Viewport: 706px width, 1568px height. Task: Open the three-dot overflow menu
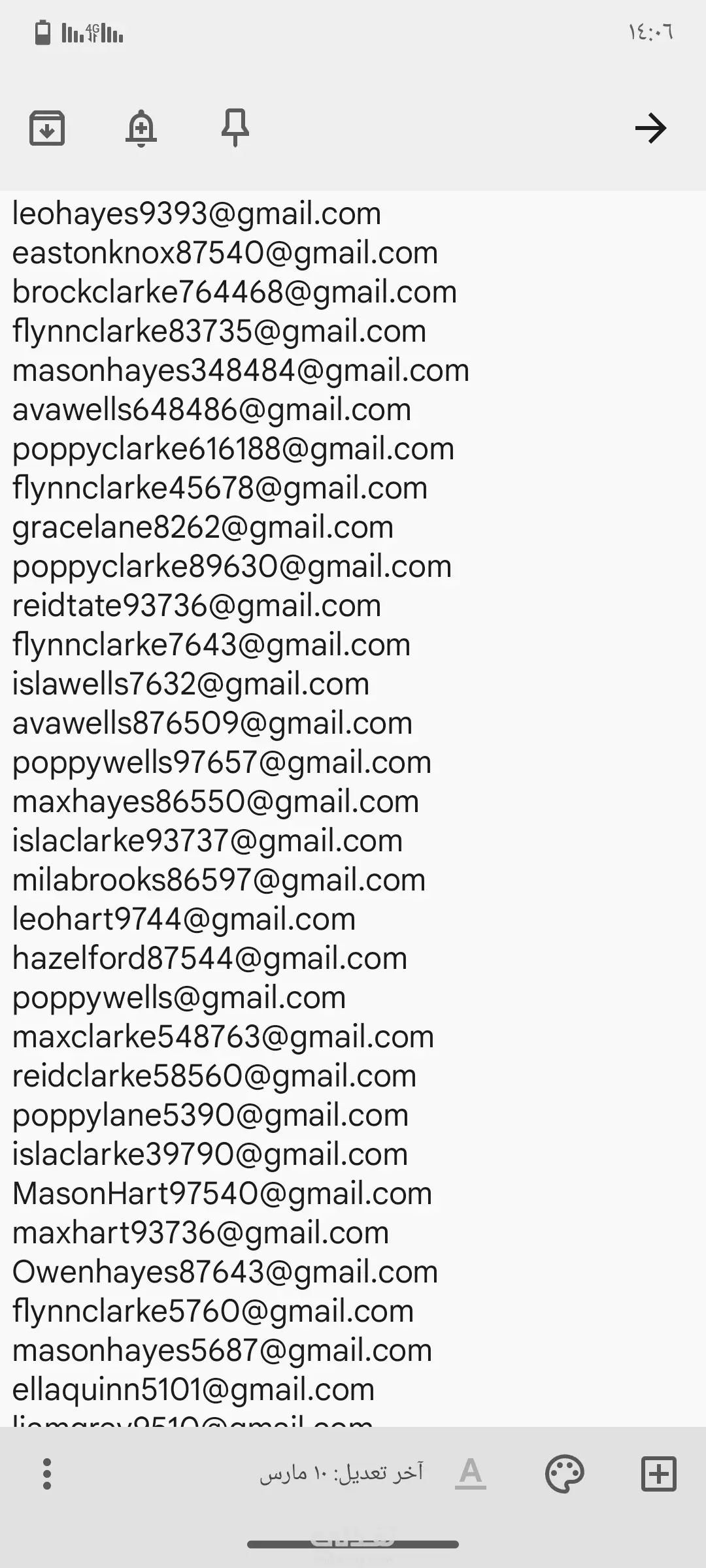point(47,1473)
